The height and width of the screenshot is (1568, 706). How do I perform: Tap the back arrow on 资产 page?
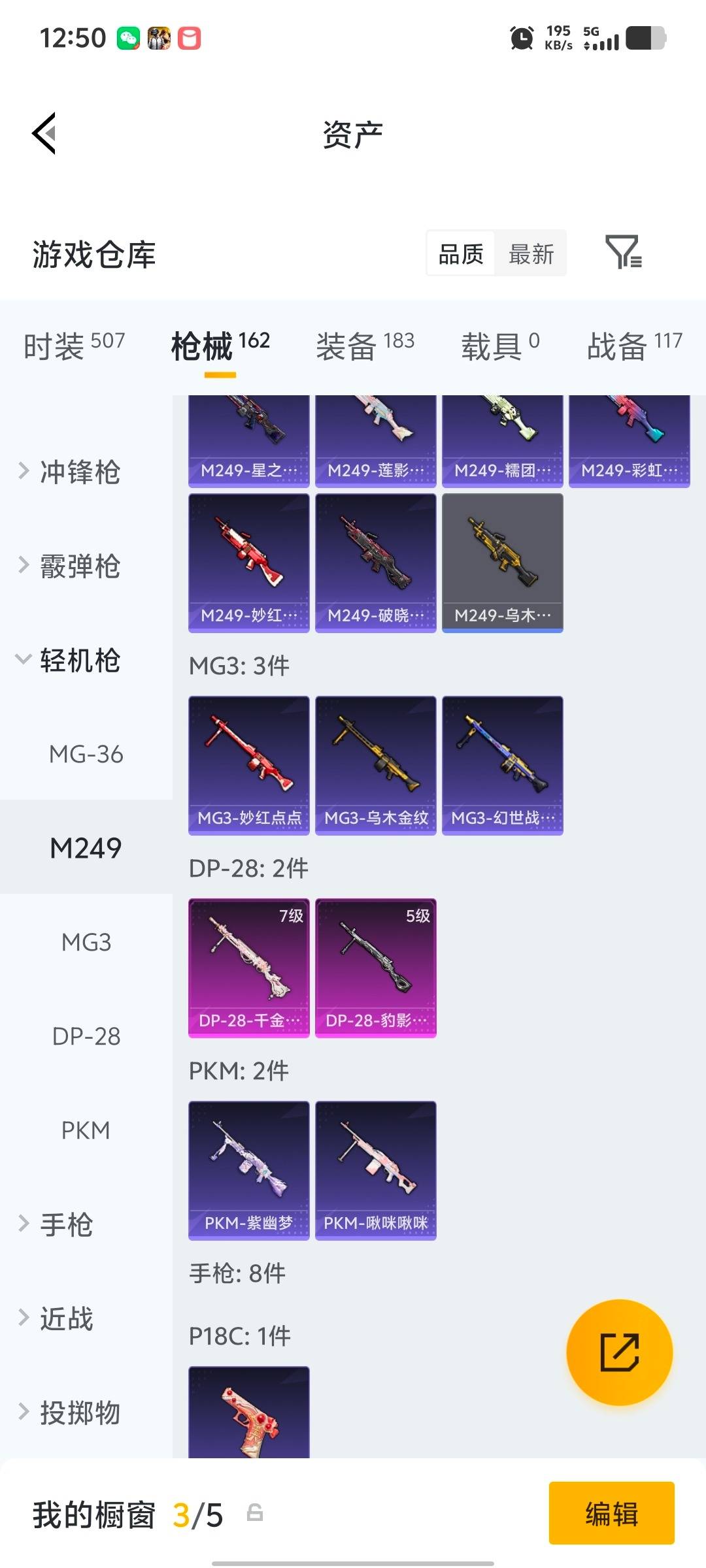pyautogui.click(x=44, y=134)
